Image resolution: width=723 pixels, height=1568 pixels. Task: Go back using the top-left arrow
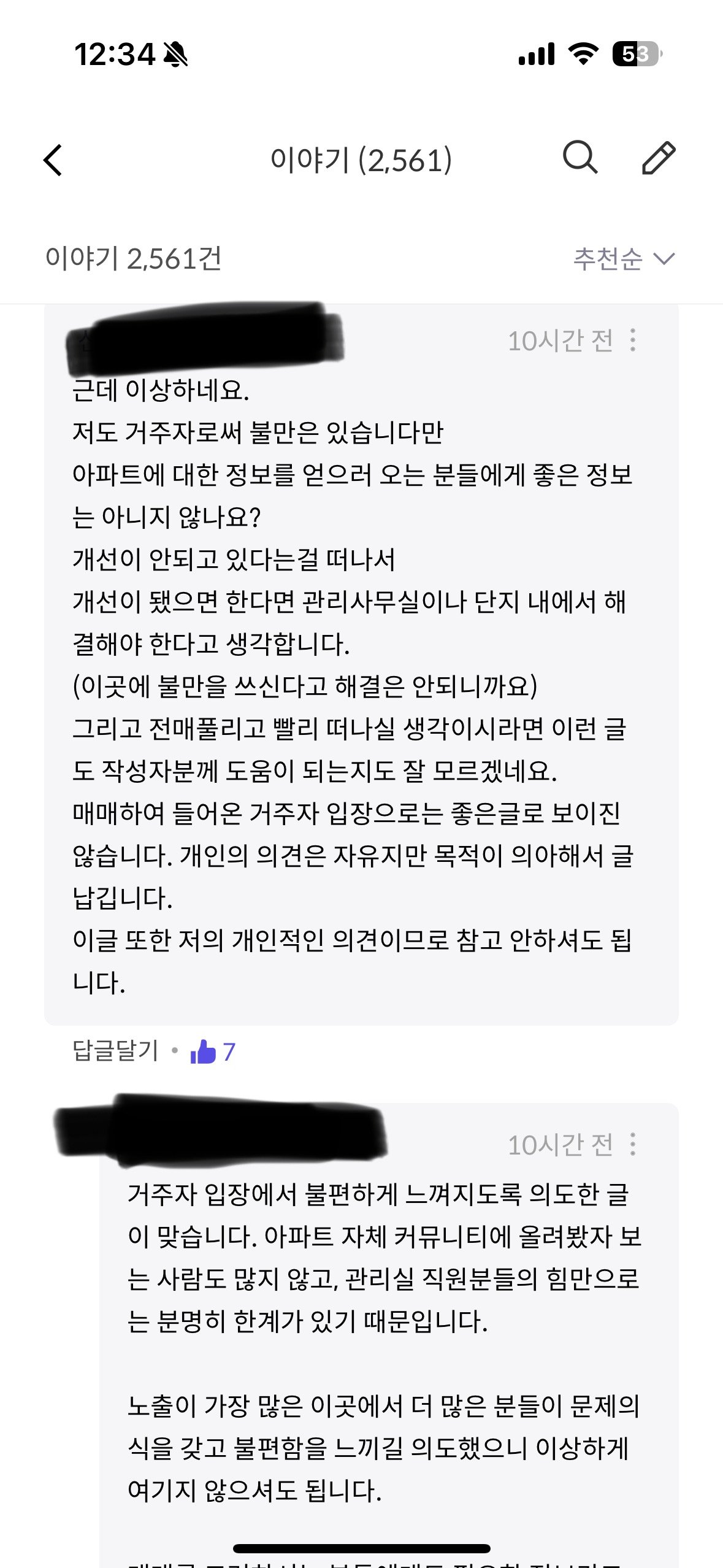tap(53, 160)
